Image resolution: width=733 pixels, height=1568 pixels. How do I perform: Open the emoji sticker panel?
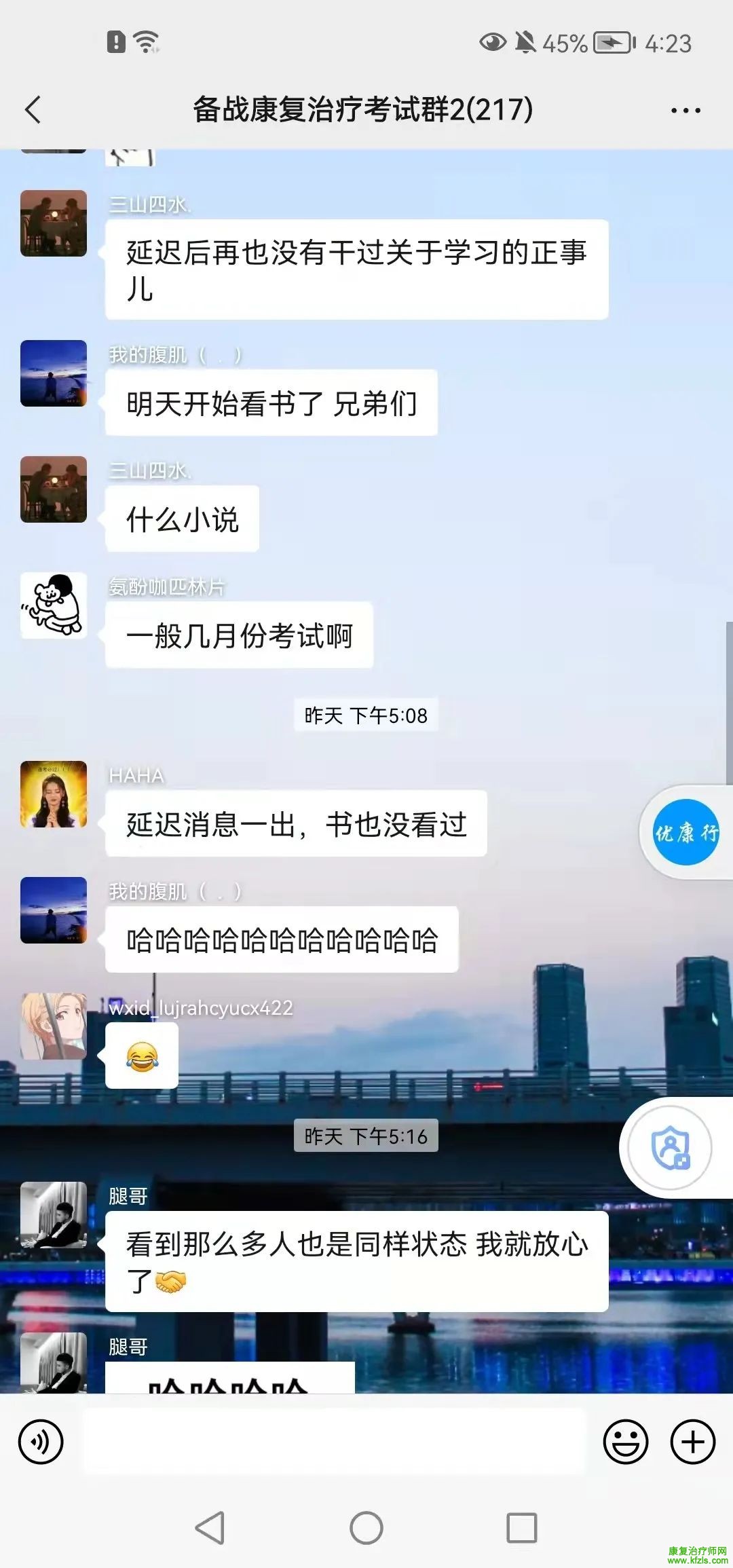tap(625, 1442)
